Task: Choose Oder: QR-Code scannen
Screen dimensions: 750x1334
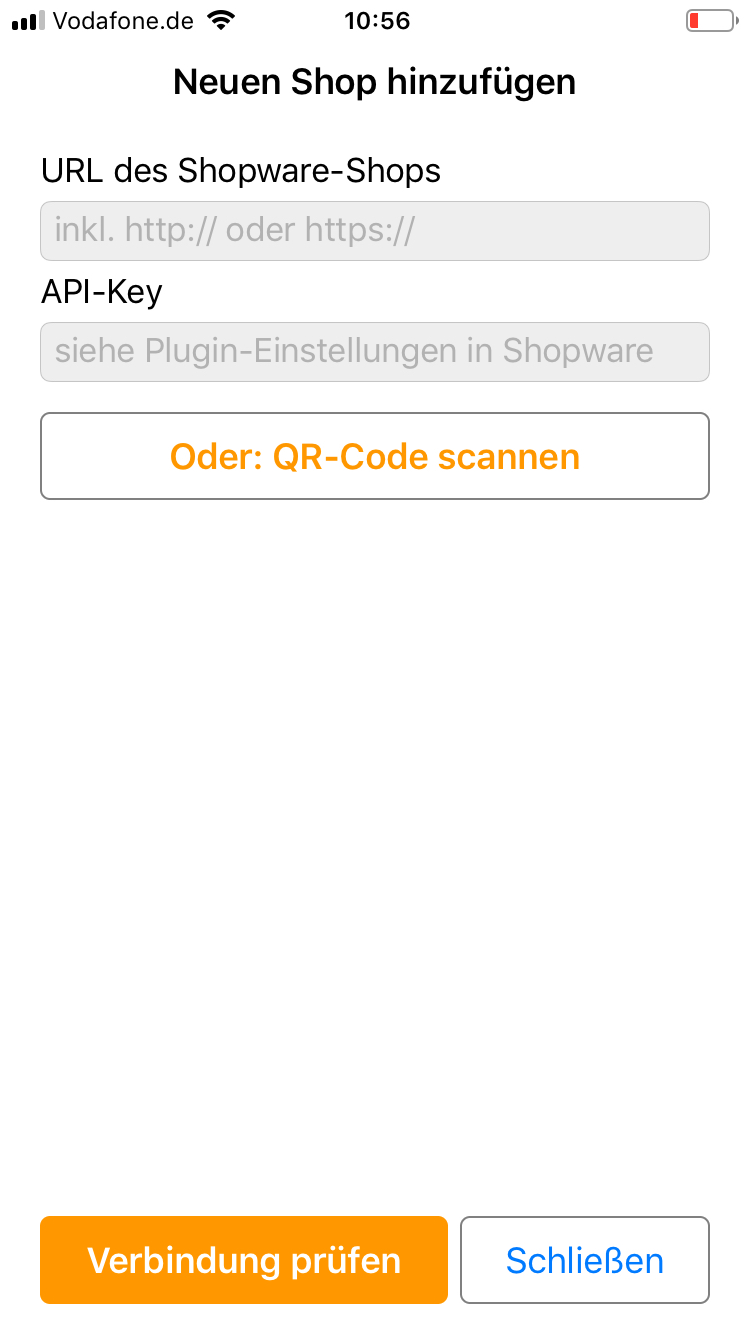Action: pos(375,456)
